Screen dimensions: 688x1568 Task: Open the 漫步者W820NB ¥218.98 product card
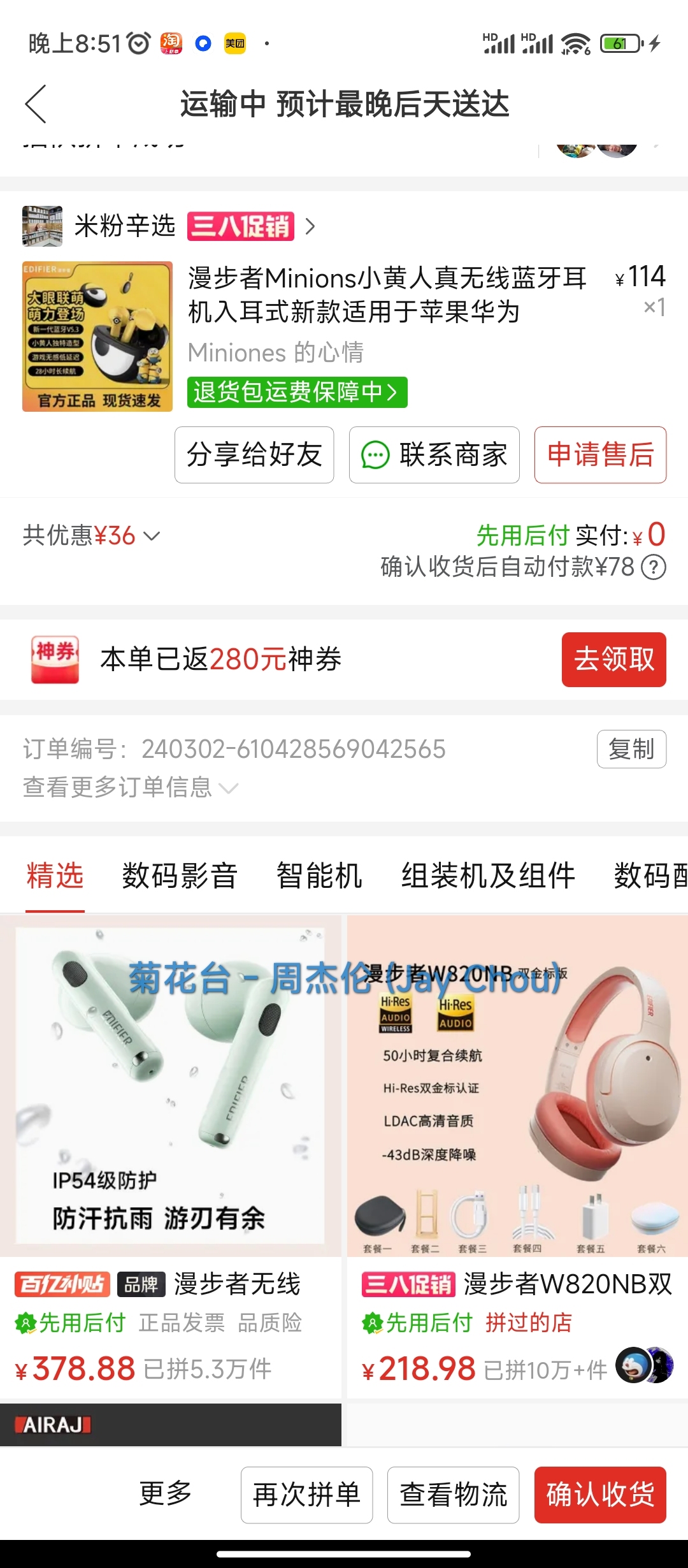click(517, 1147)
